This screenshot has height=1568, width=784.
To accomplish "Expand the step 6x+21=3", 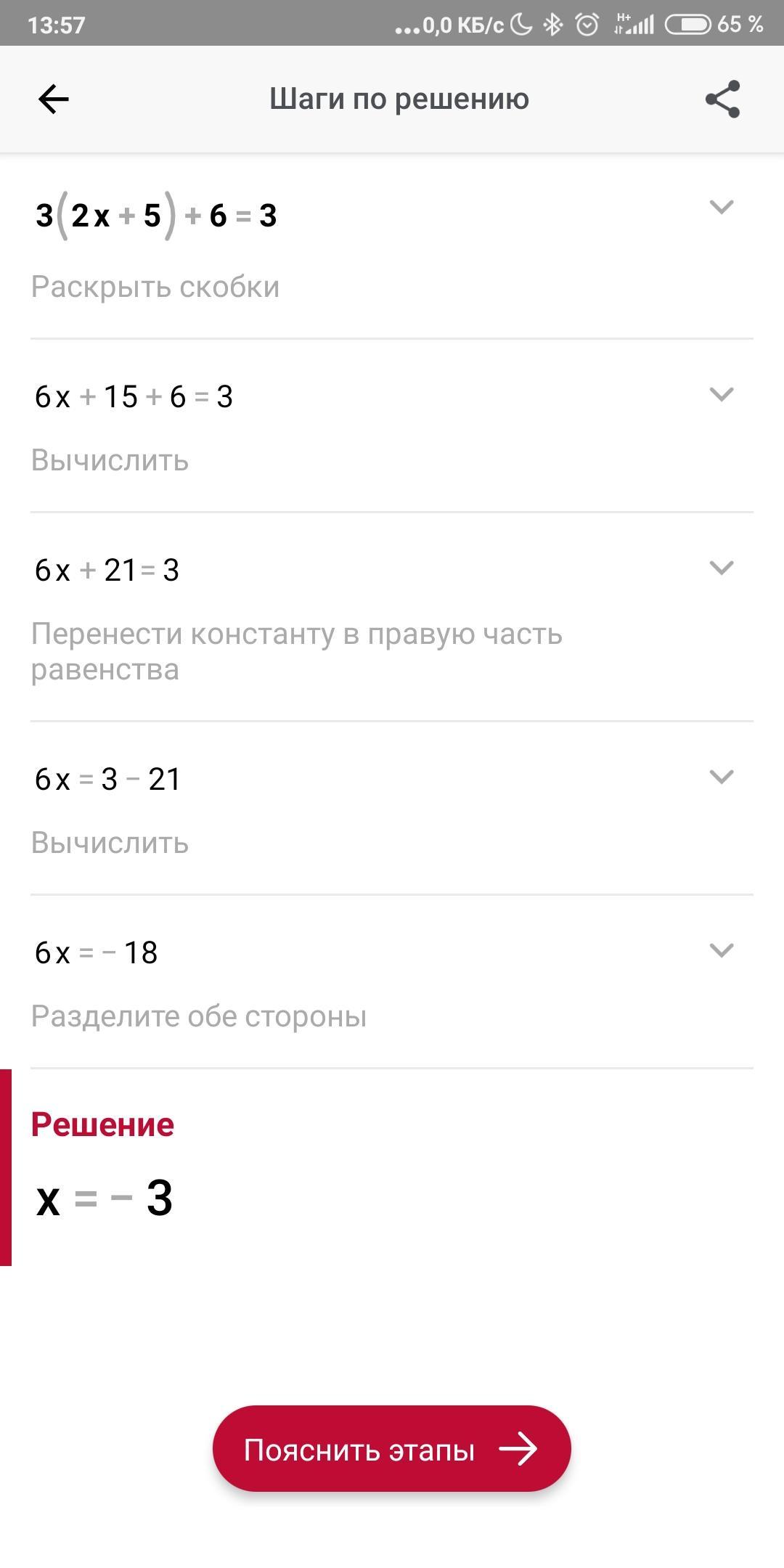I will 721,568.
